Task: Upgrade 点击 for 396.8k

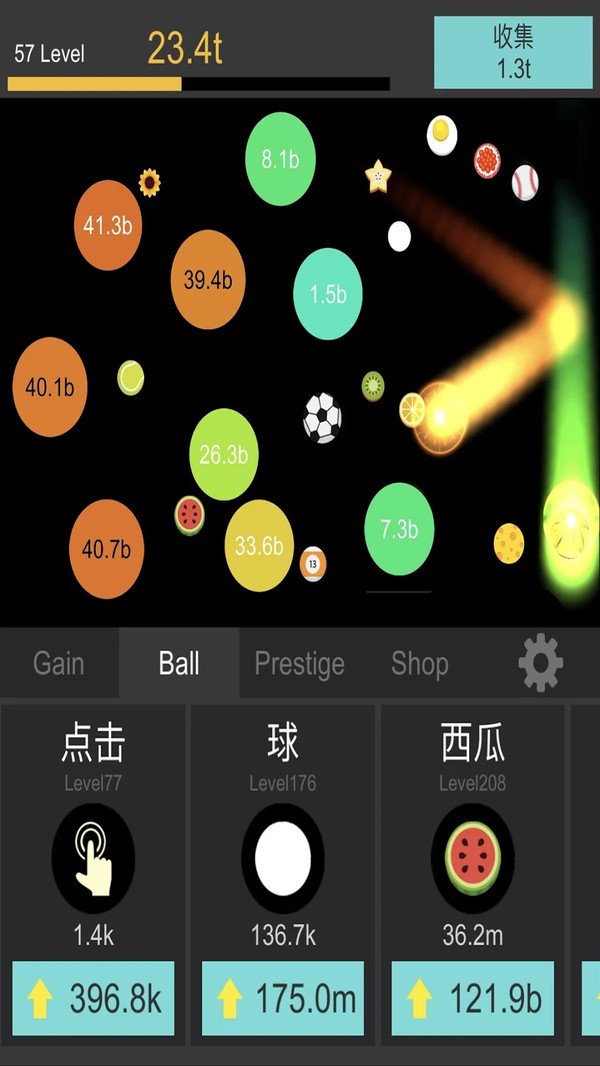Action: [x=93, y=998]
